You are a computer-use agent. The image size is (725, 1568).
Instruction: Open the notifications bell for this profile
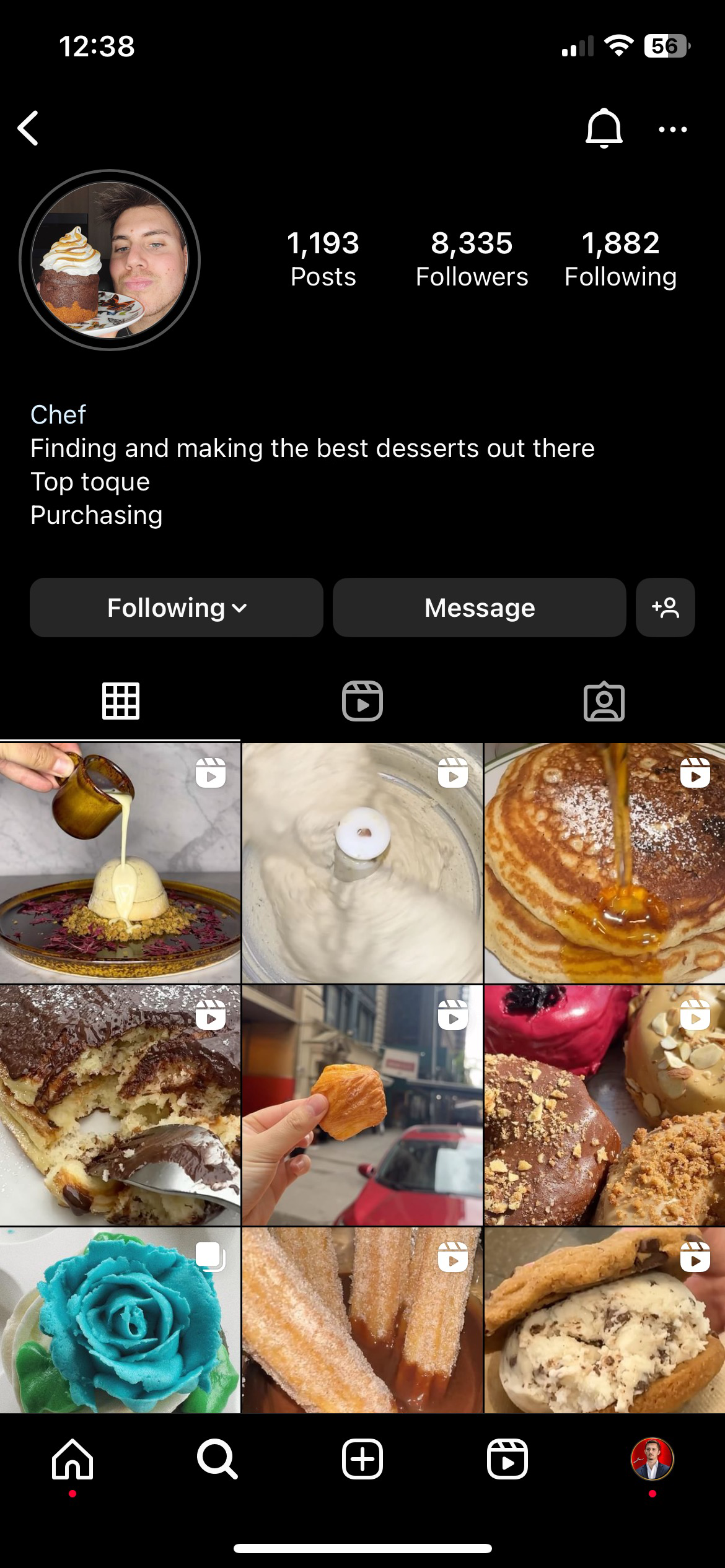pos(604,128)
